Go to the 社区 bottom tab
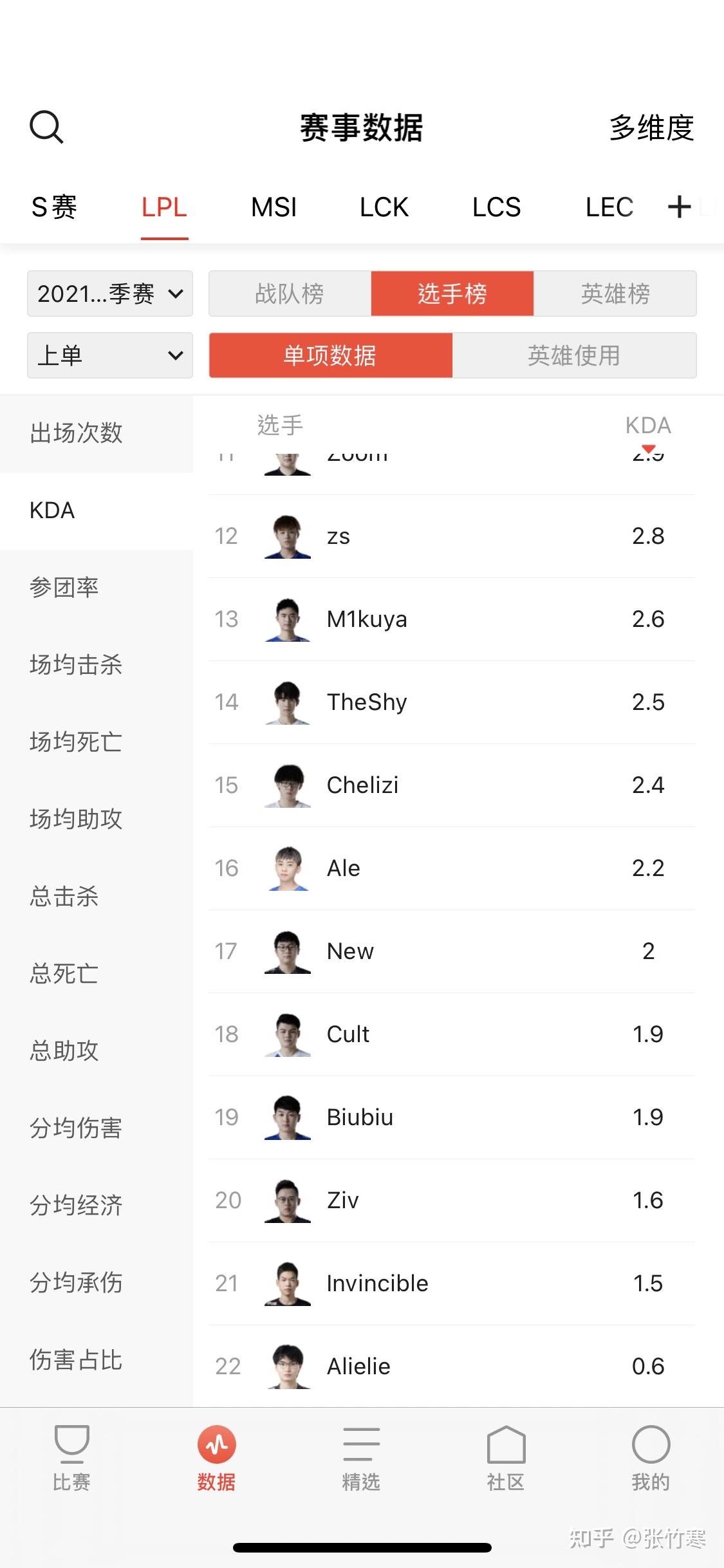 (506, 1459)
